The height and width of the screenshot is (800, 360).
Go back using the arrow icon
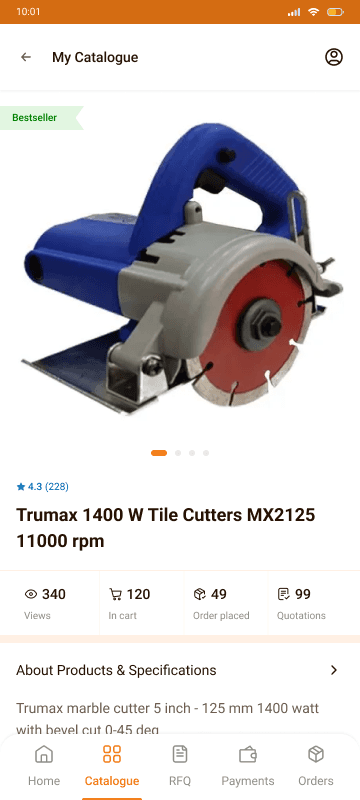coord(25,57)
